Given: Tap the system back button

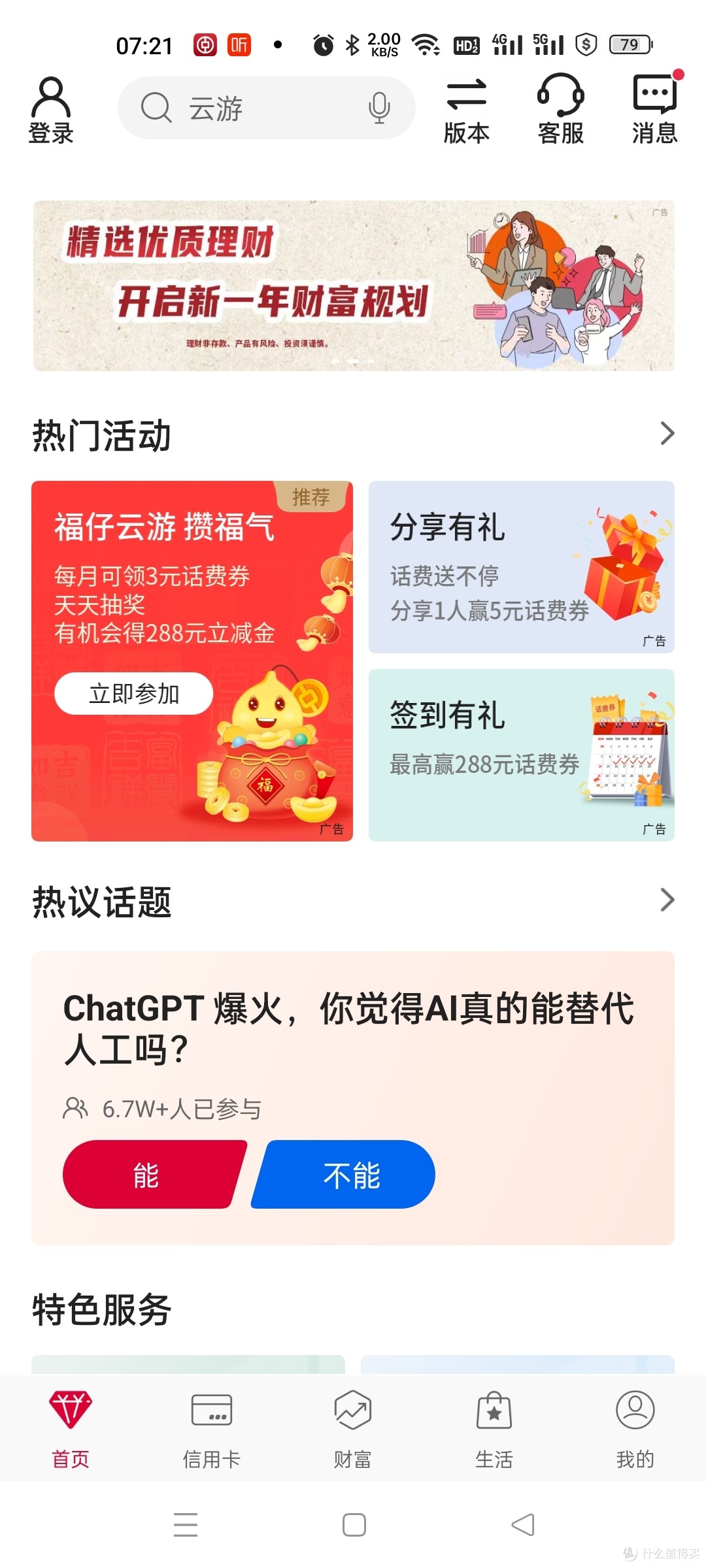Looking at the screenshot, I should [522, 1525].
